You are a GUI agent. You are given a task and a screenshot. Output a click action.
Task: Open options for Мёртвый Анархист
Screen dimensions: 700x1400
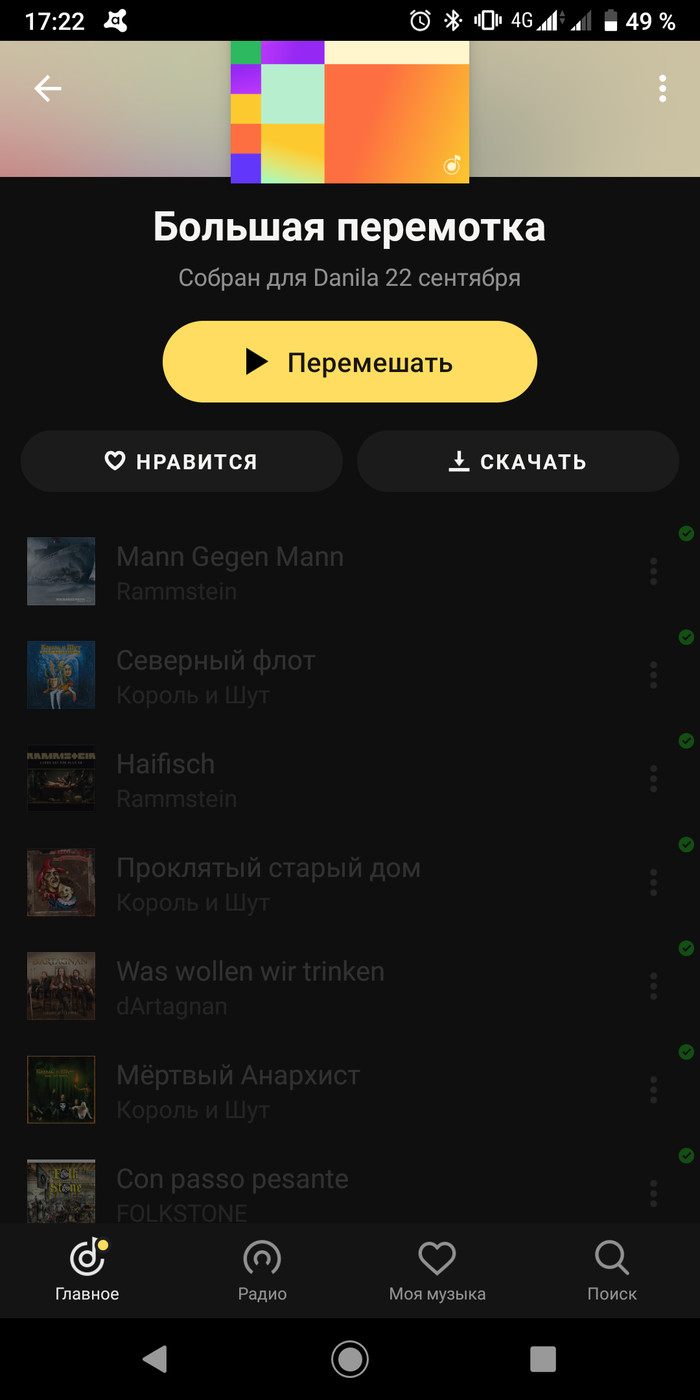653,1090
